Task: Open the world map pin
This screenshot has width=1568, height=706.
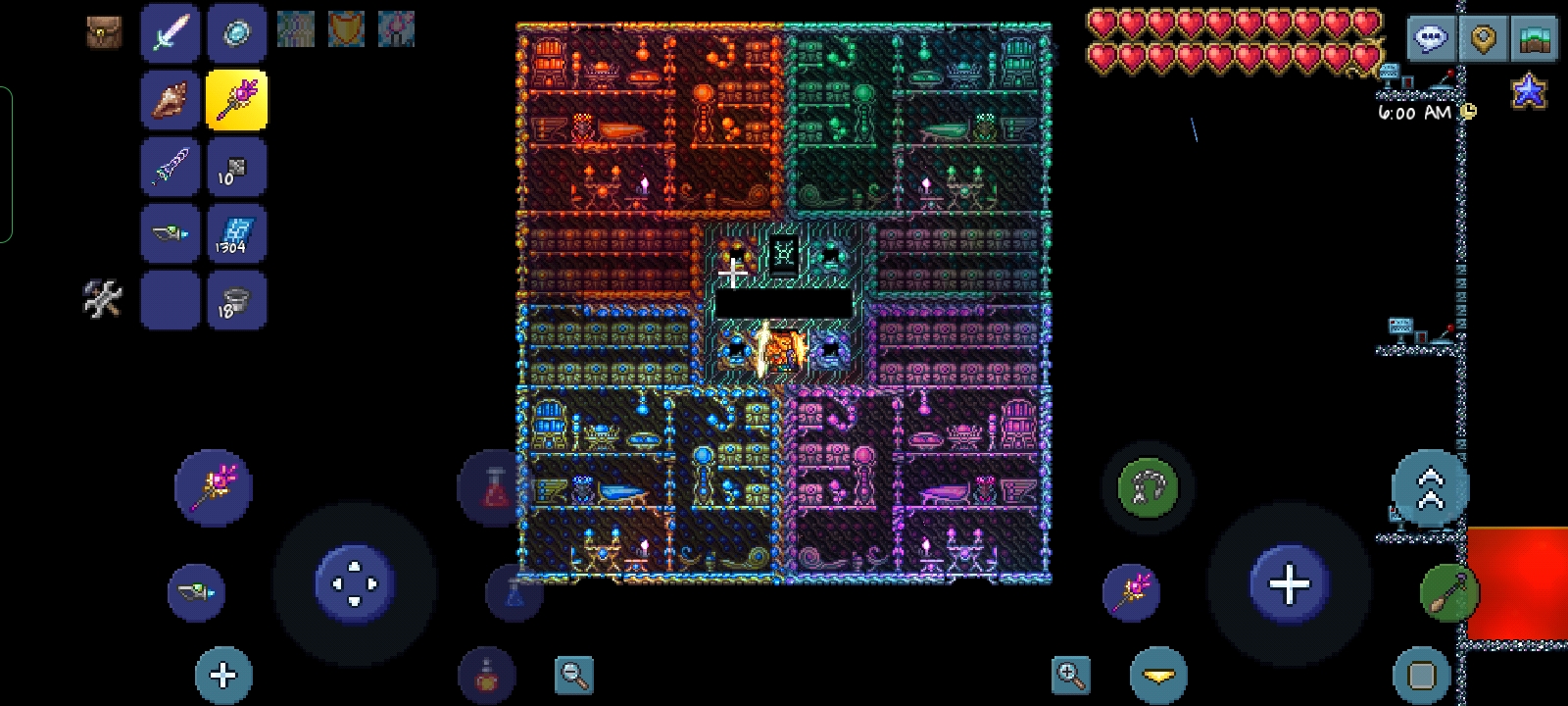Action: [1483, 39]
